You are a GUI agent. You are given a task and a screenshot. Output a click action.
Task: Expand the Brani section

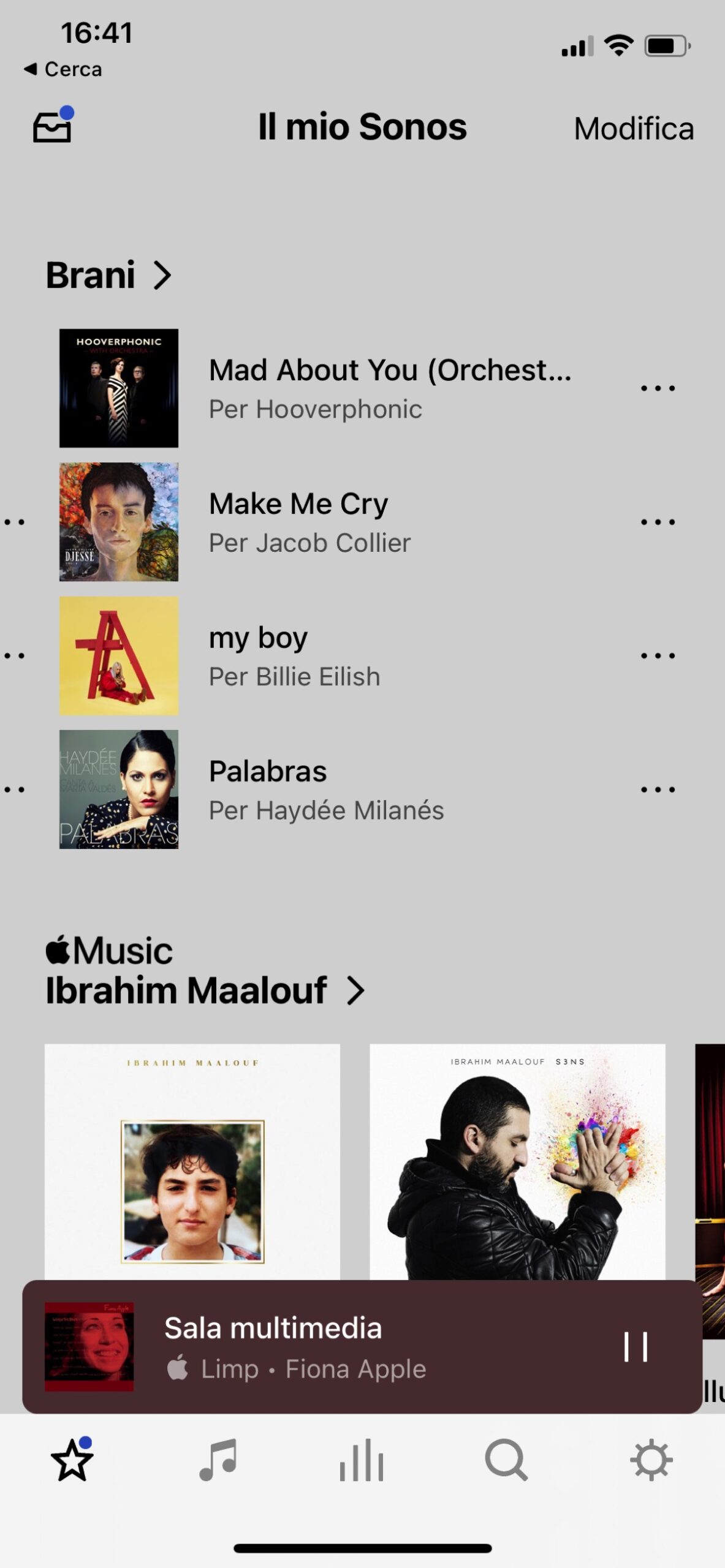(108, 275)
